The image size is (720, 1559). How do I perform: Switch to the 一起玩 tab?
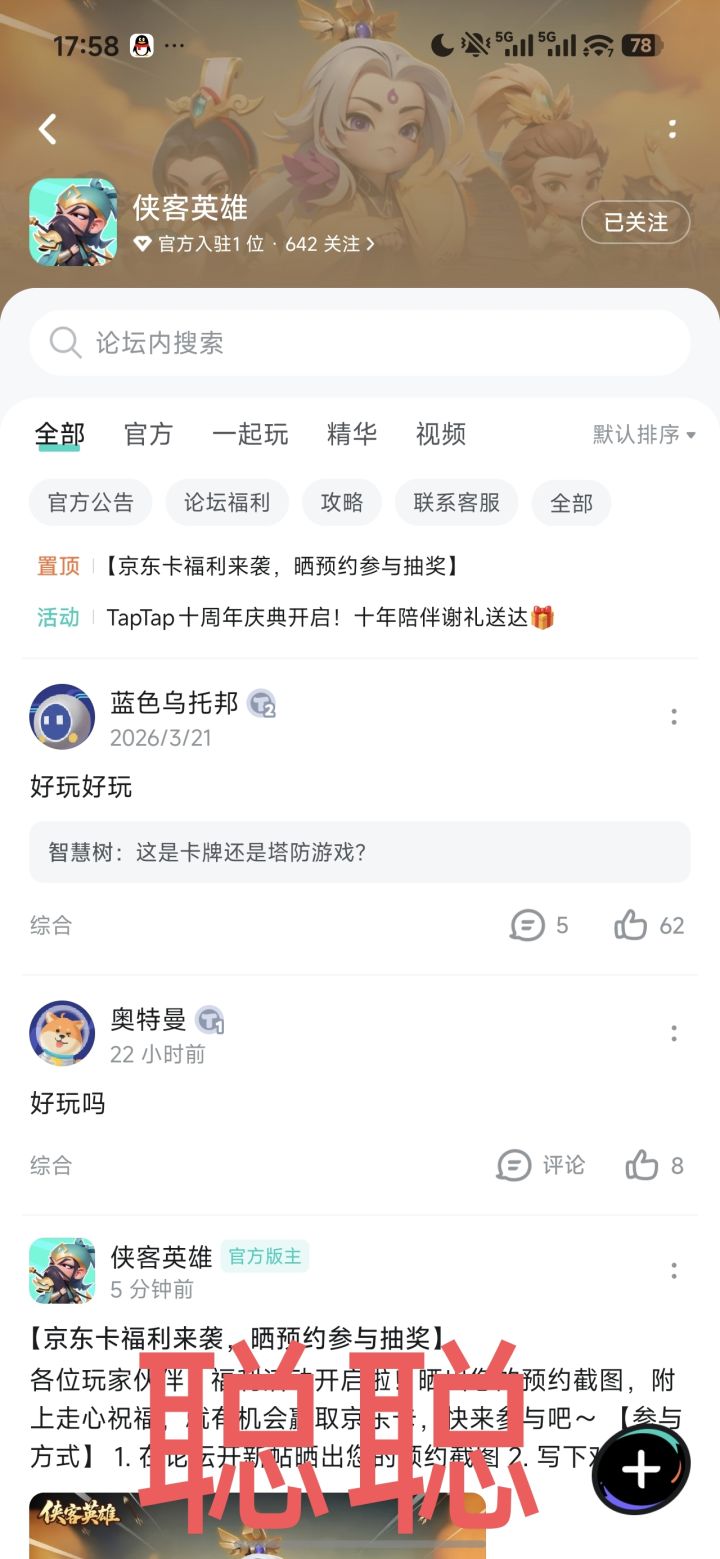coord(250,434)
